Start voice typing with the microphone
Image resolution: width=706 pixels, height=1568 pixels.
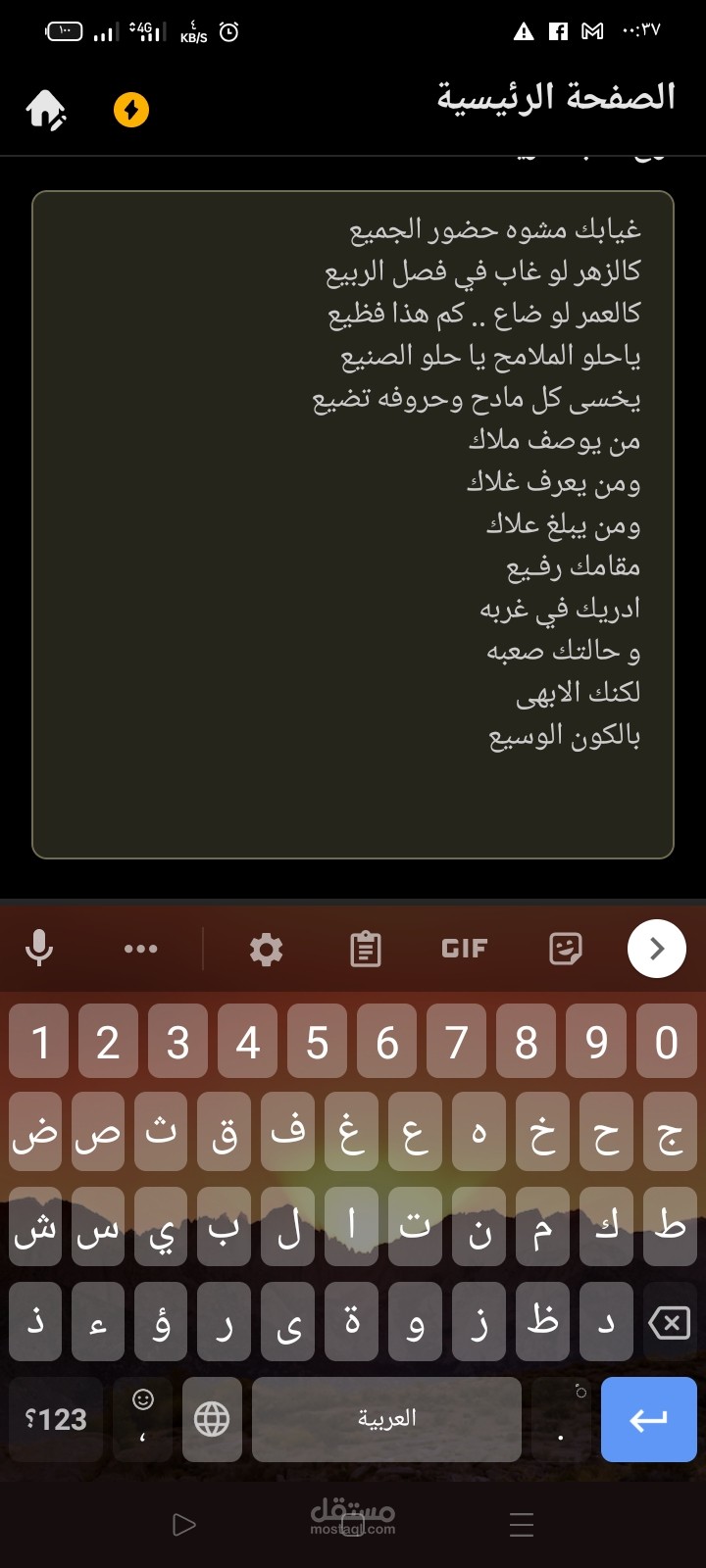click(39, 949)
